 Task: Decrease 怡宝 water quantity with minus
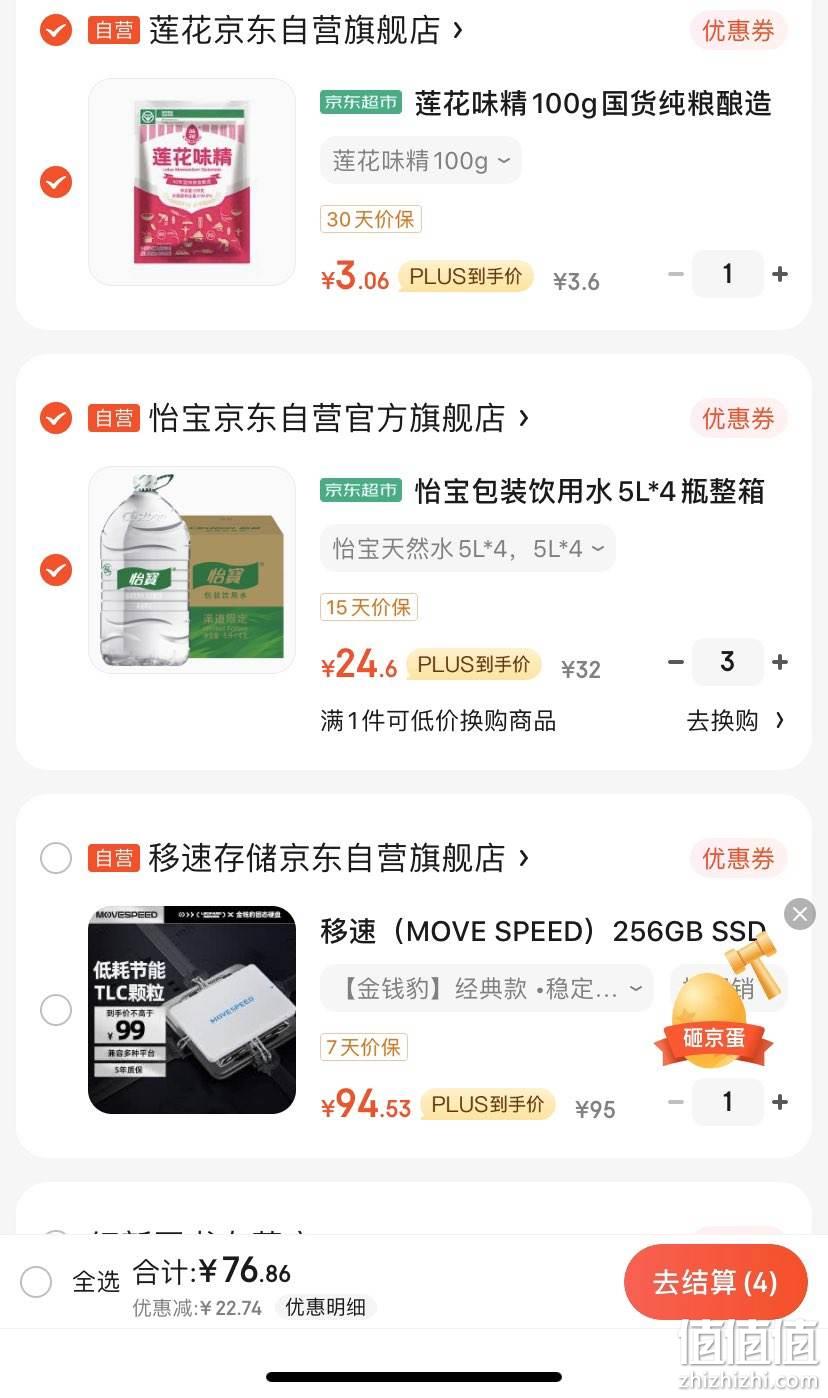pyautogui.click(x=677, y=662)
